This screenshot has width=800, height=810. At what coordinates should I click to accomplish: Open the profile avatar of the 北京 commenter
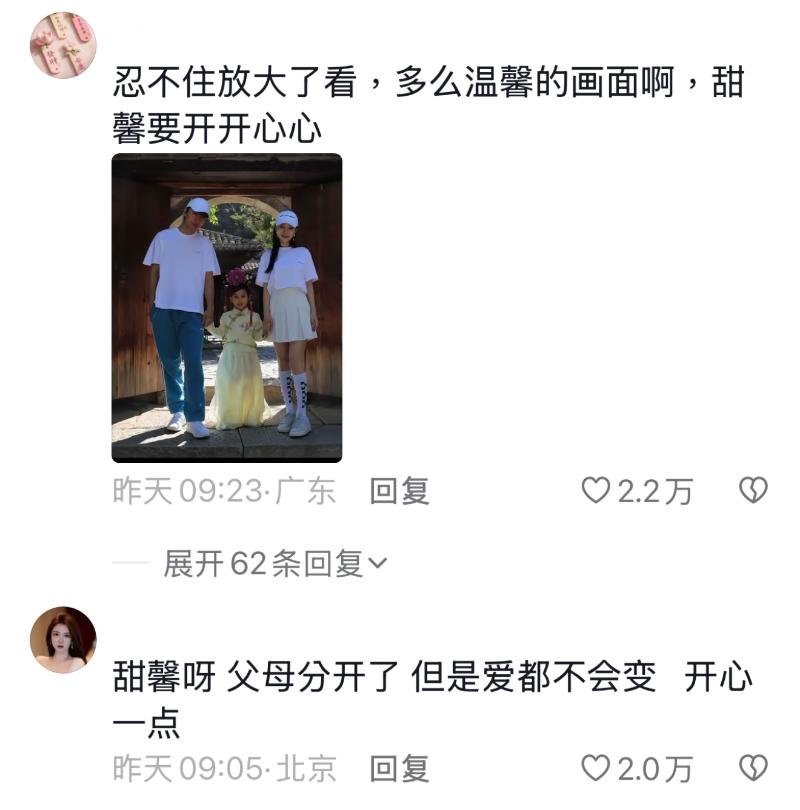(63, 640)
